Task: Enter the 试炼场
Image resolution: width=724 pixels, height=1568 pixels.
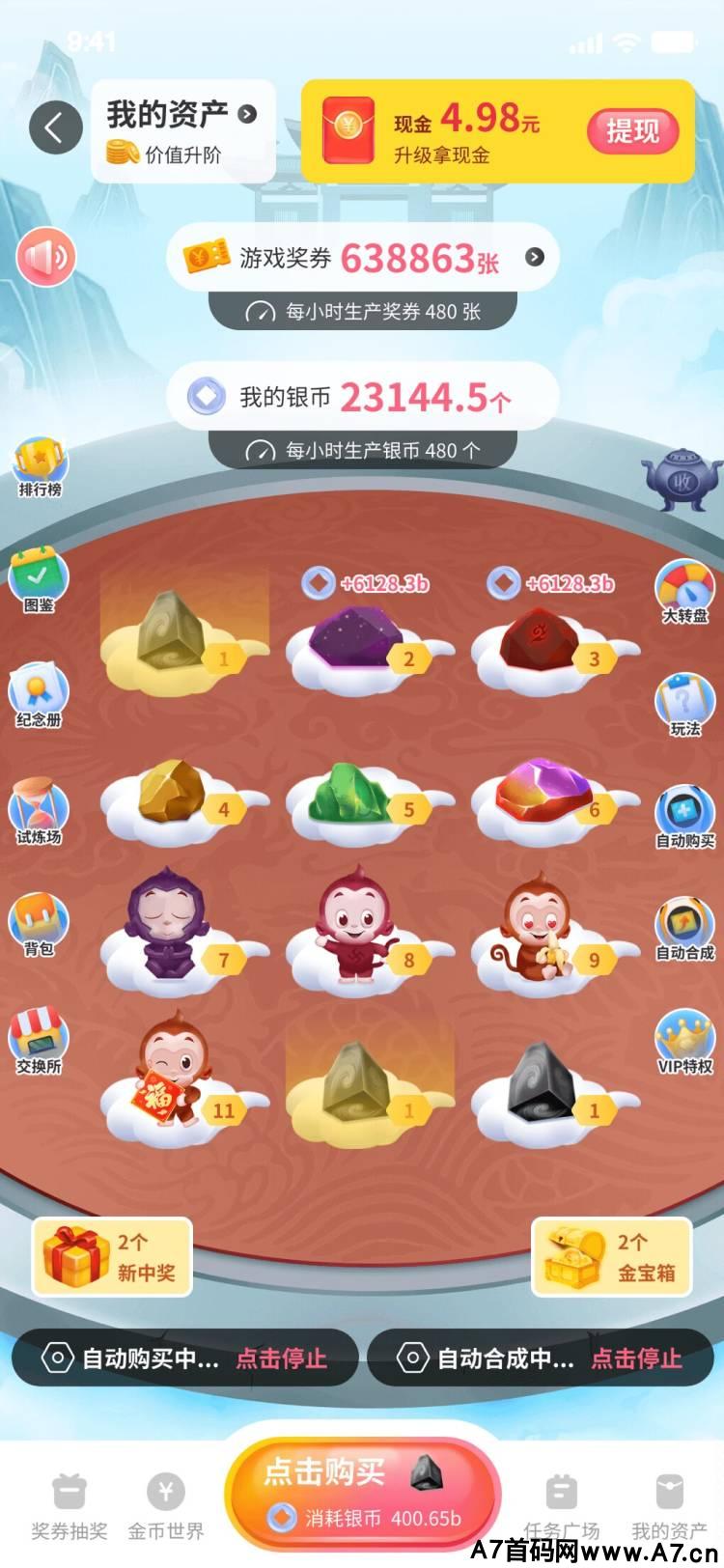Action: tap(39, 810)
